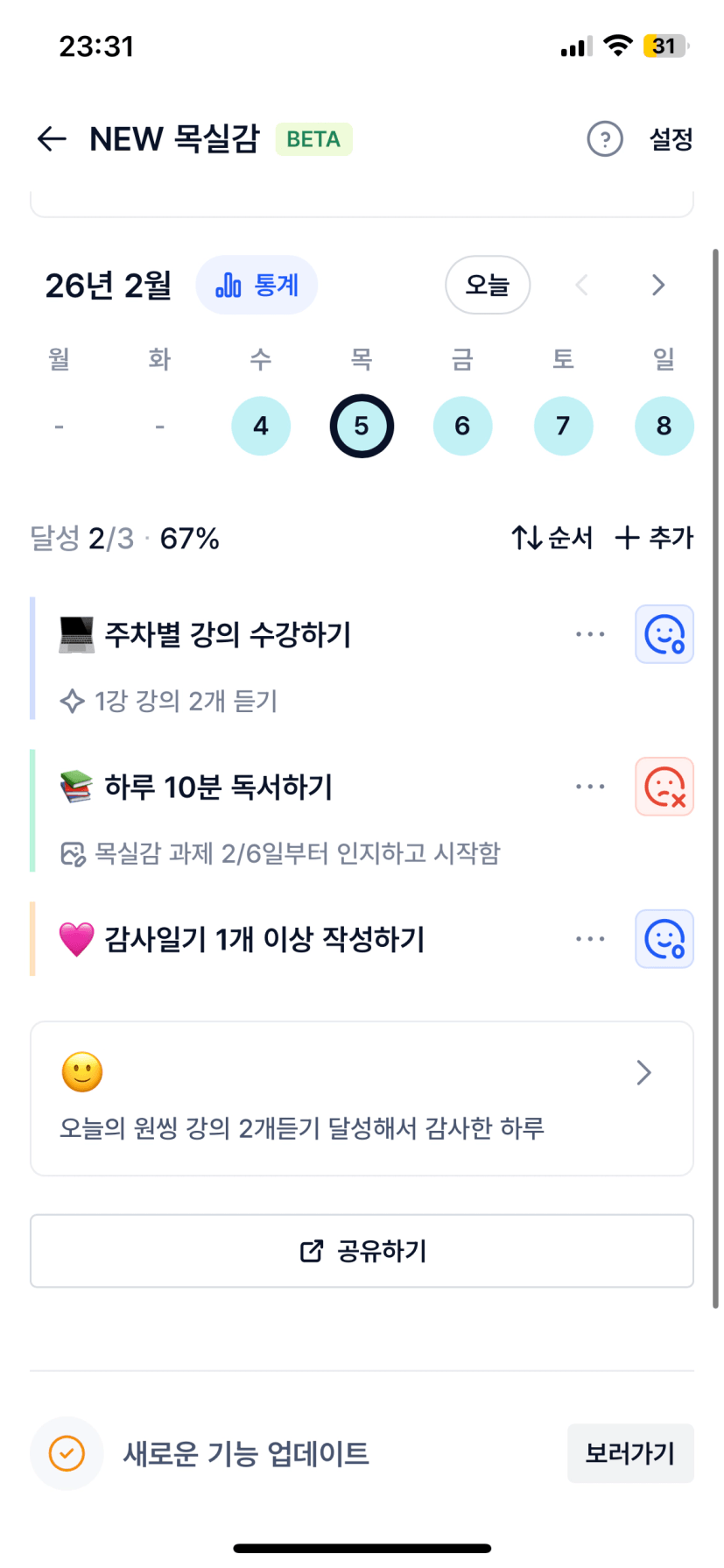Open 설정 settings
The width and height of the screenshot is (724, 1568).
[671, 138]
